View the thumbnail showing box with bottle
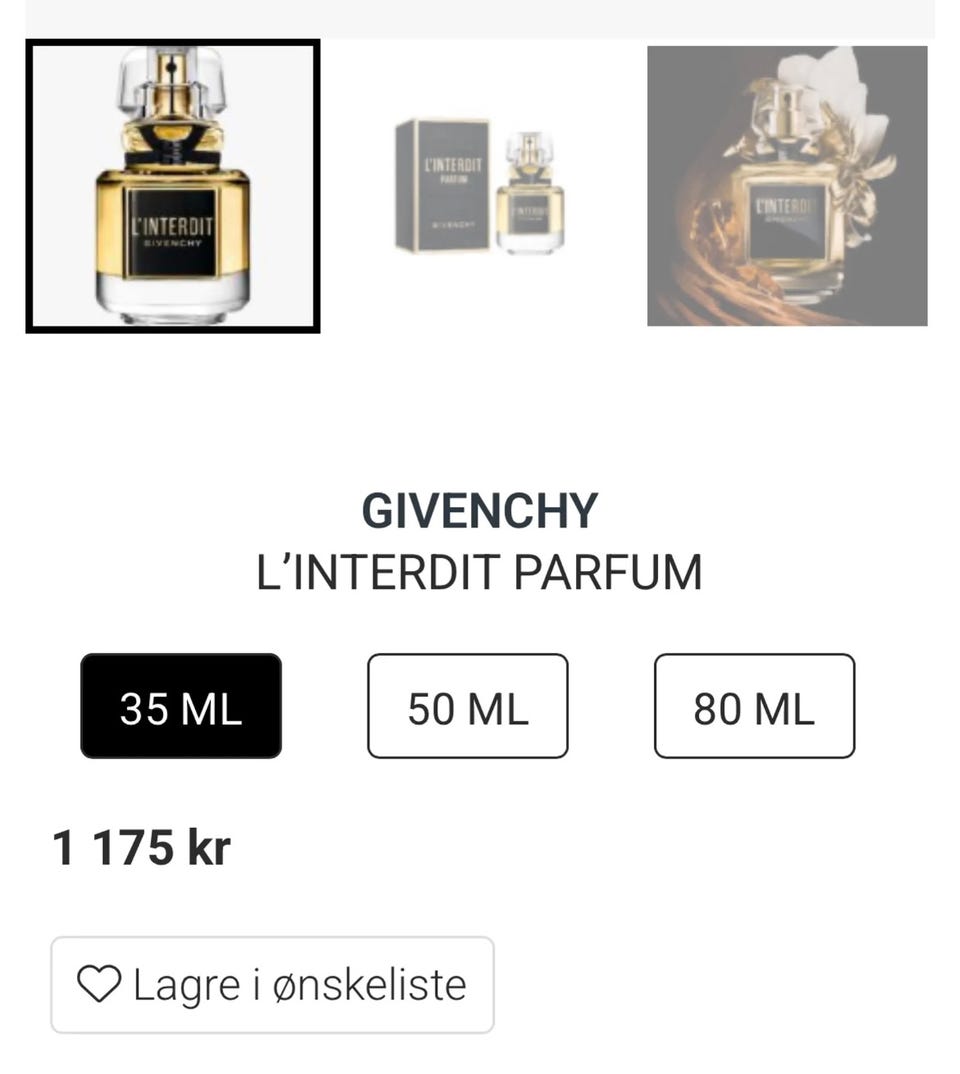Viewport: 960px width, 1074px height. click(480, 186)
